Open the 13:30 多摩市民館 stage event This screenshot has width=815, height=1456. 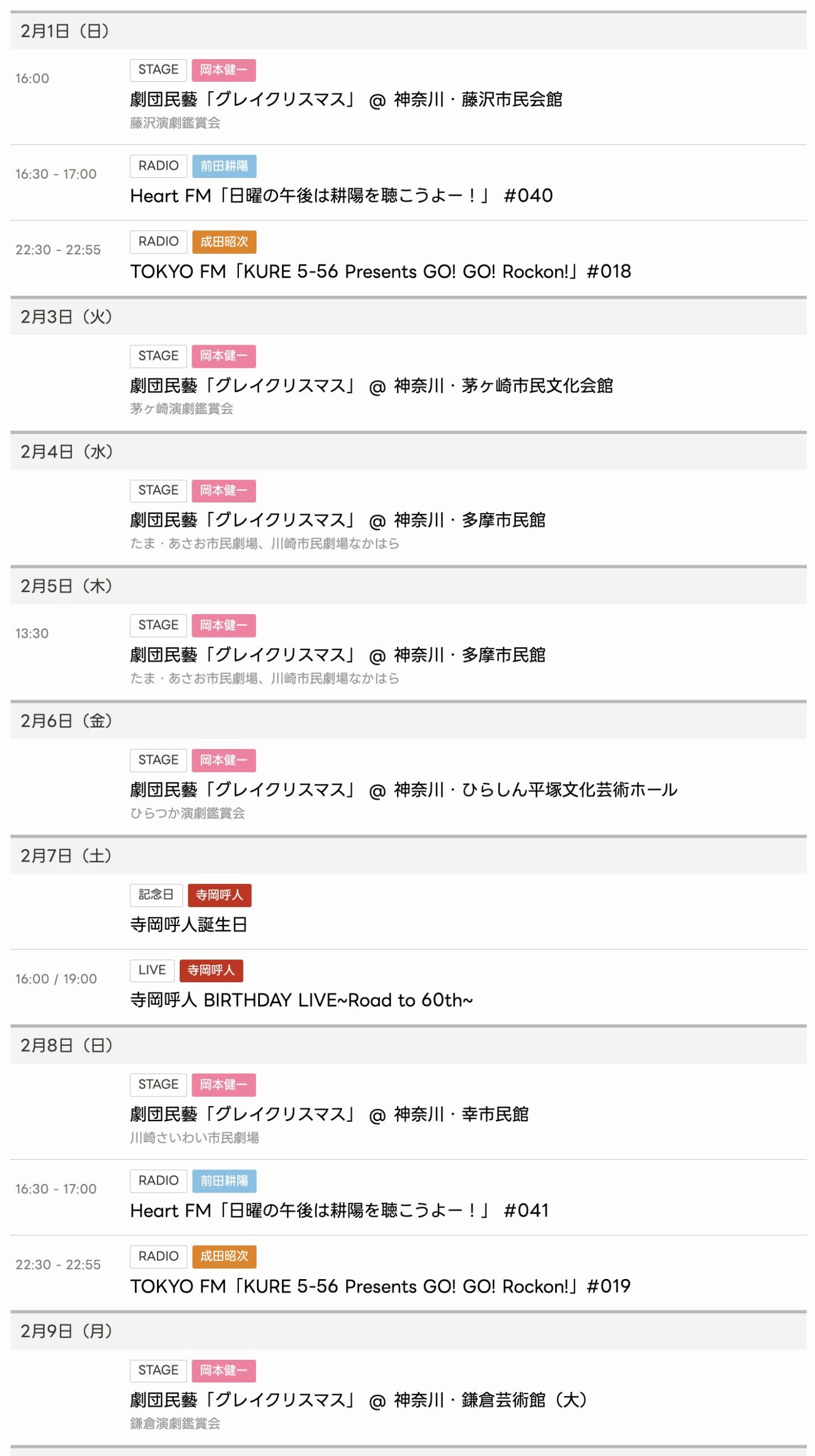coord(337,655)
